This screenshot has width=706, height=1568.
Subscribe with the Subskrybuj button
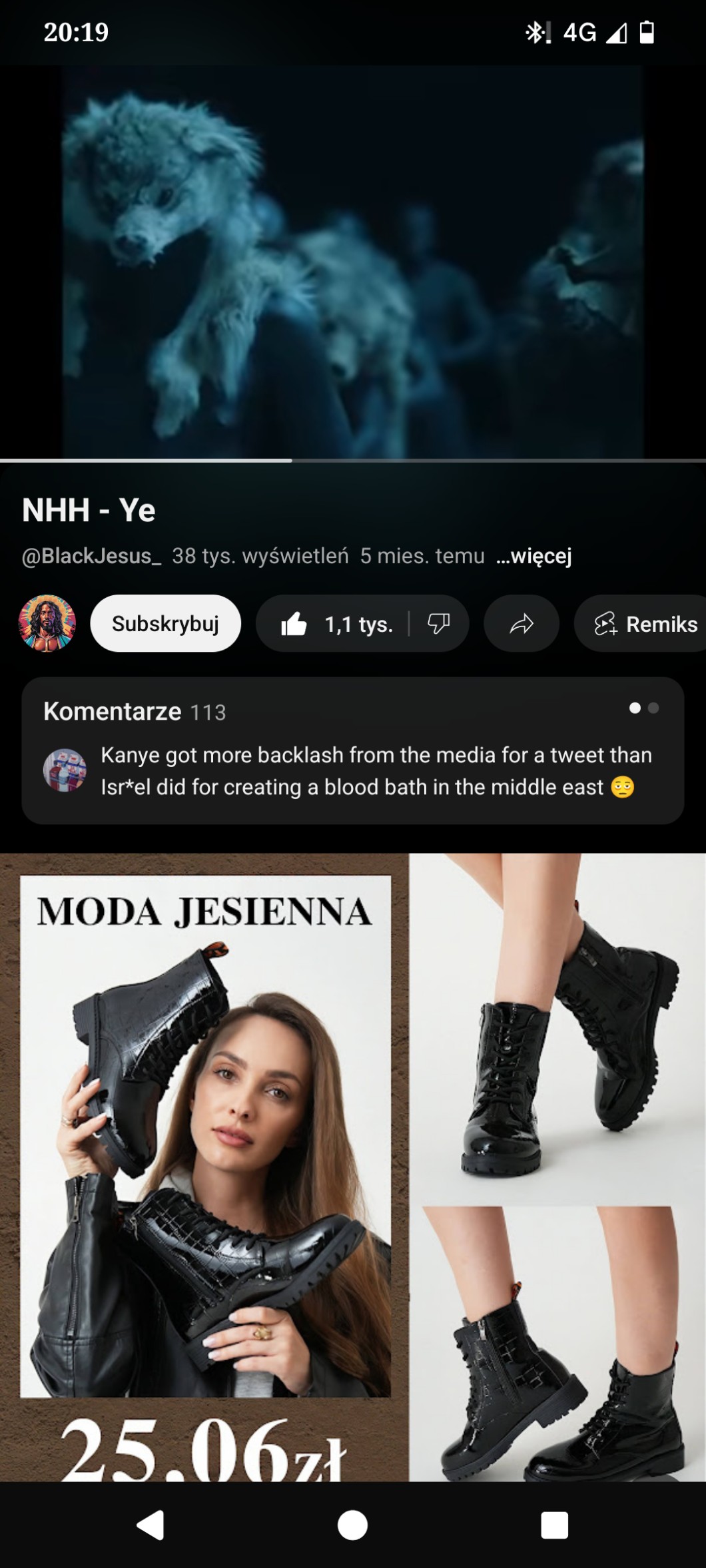tap(165, 623)
